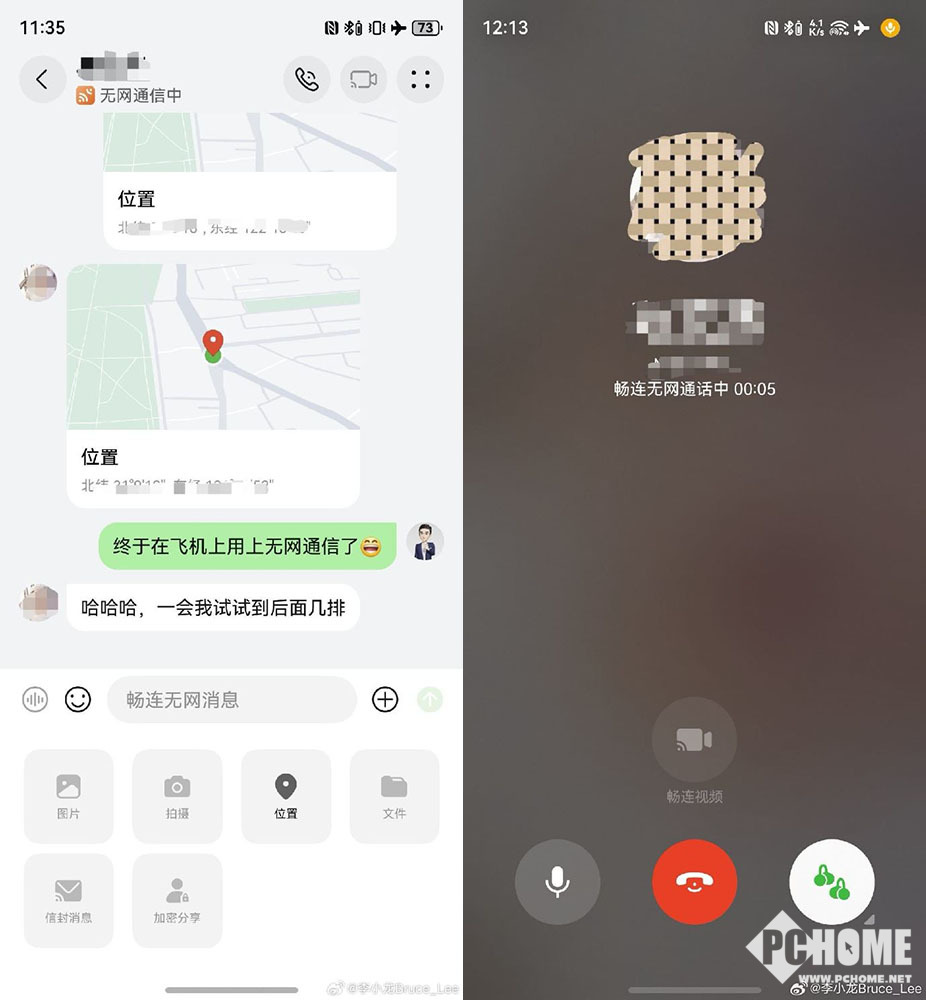Open the four-dot more options menu
Viewport: 926px width, 1000px height.
click(x=420, y=80)
